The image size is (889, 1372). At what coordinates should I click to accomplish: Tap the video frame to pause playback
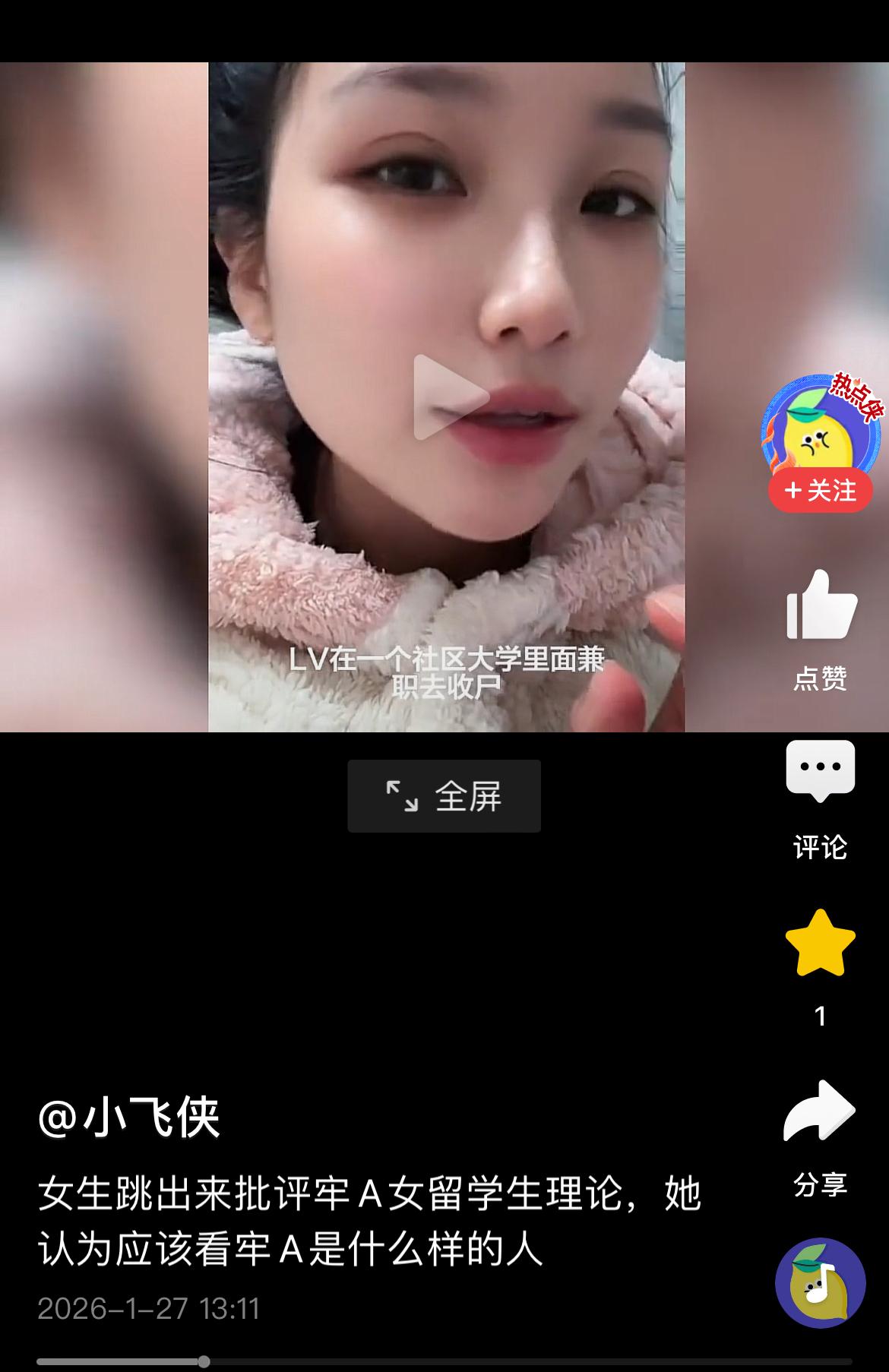[448, 228]
